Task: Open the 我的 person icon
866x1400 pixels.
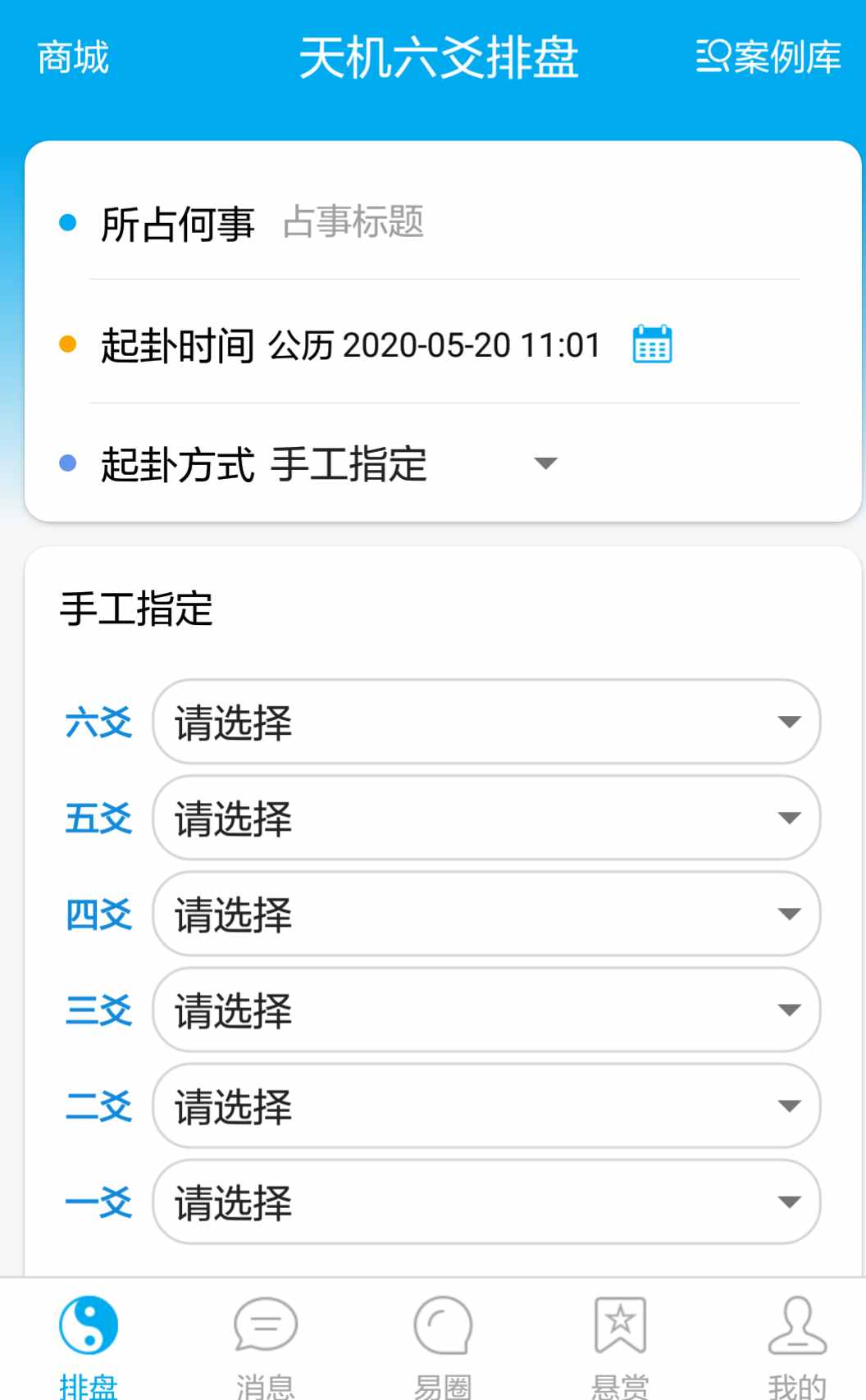Action: click(x=796, y=1323)
